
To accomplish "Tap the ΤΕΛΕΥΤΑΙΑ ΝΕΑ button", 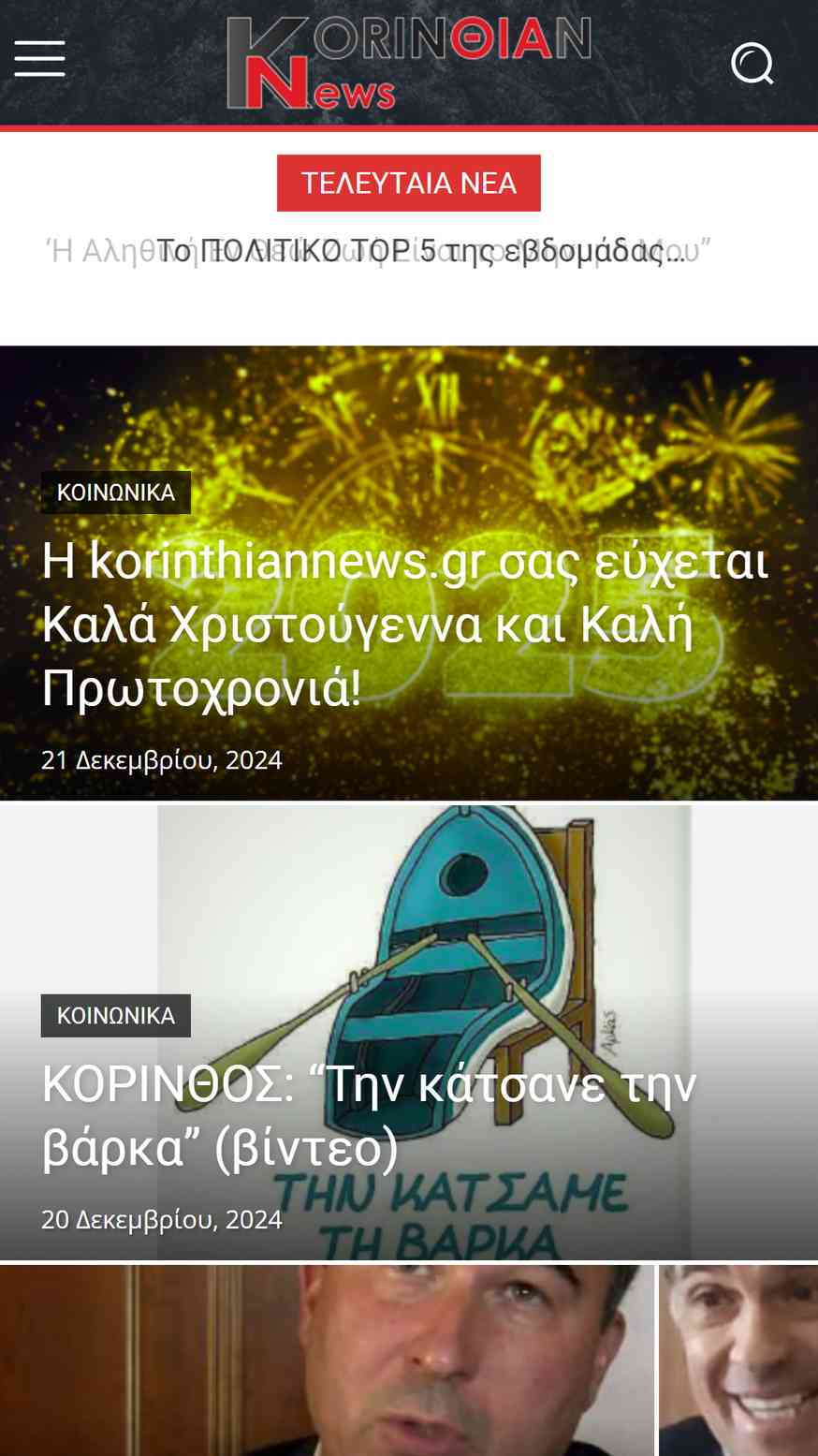I will (408, 183).
